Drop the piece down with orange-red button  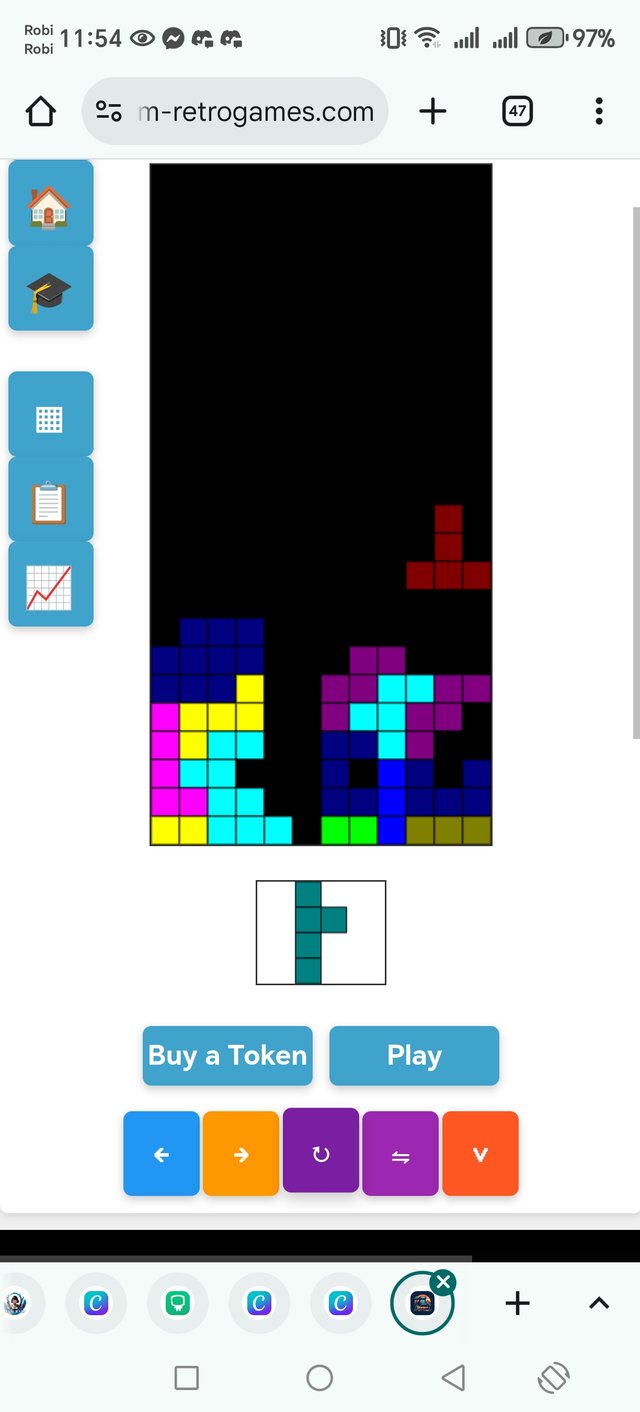(x=480, y=1154)
